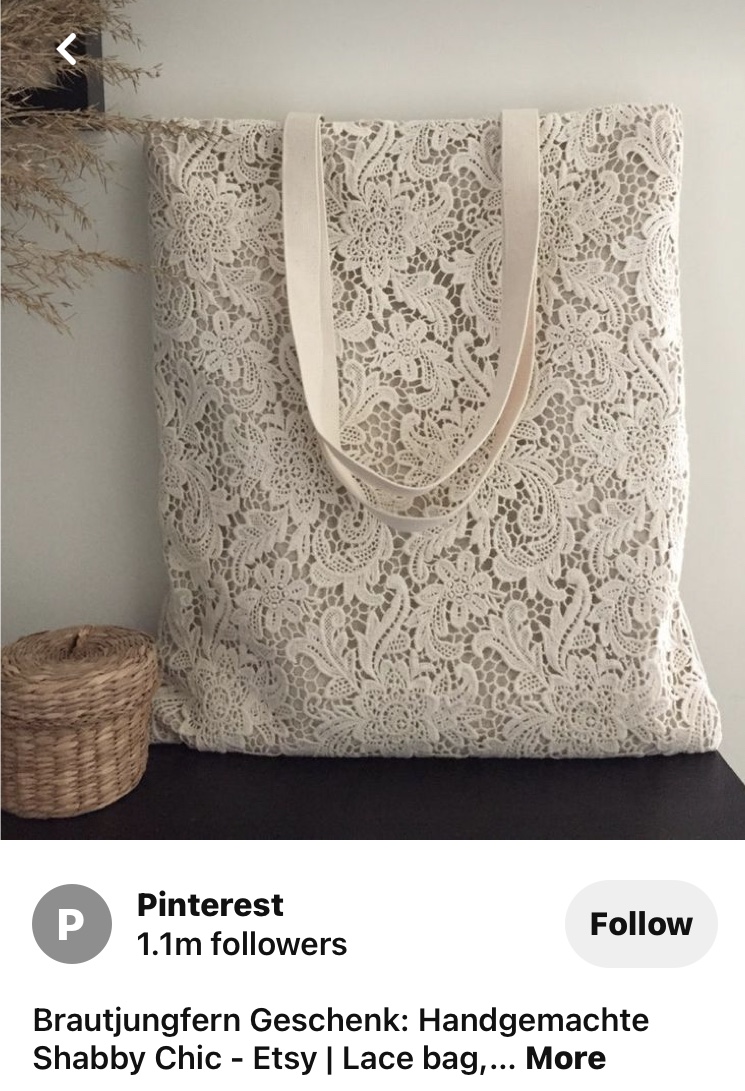
Task: Expand the description with More
Action: [566, 1058]
